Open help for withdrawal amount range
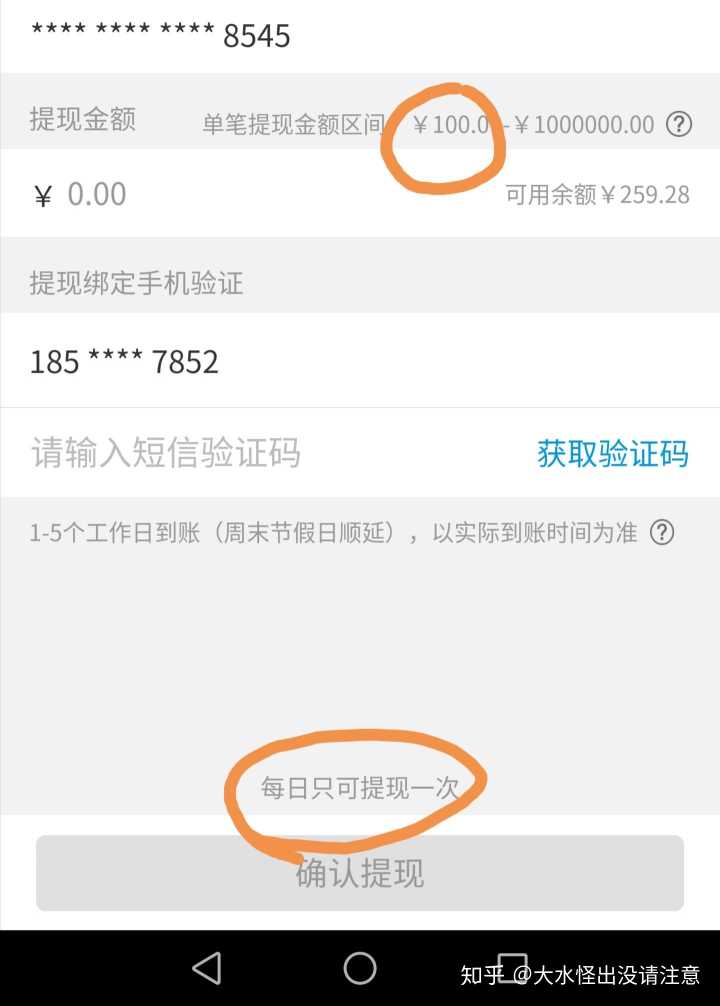720x1006 pixels. click(x=679, y=125)
